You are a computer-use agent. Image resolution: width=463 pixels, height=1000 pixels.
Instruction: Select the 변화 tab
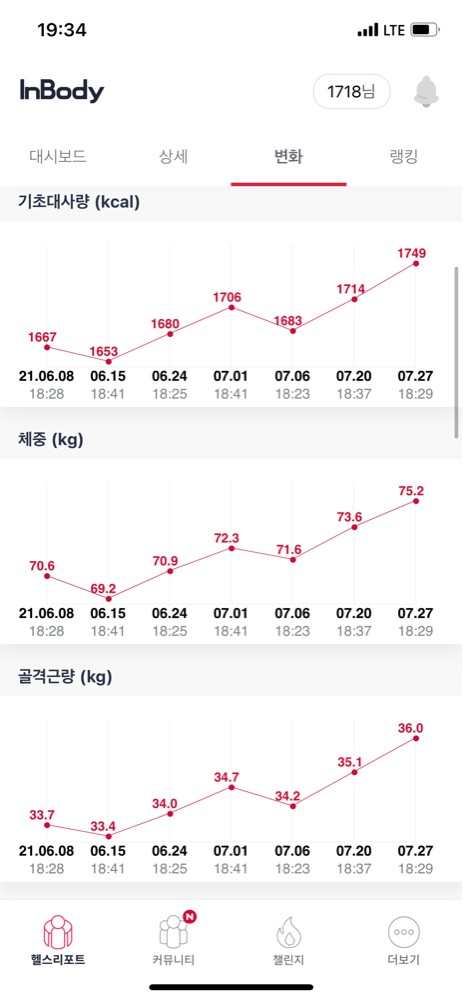tap(288, 156)
